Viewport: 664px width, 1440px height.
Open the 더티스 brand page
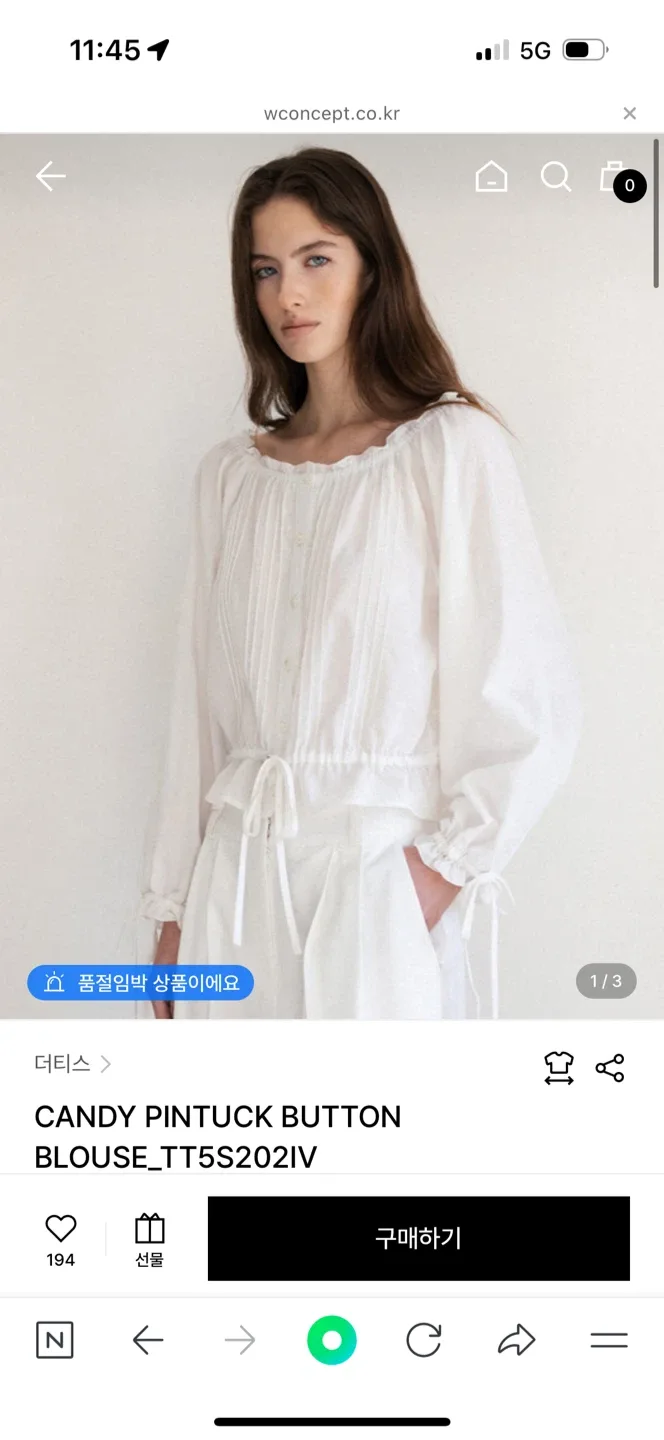coord(72,1064)
